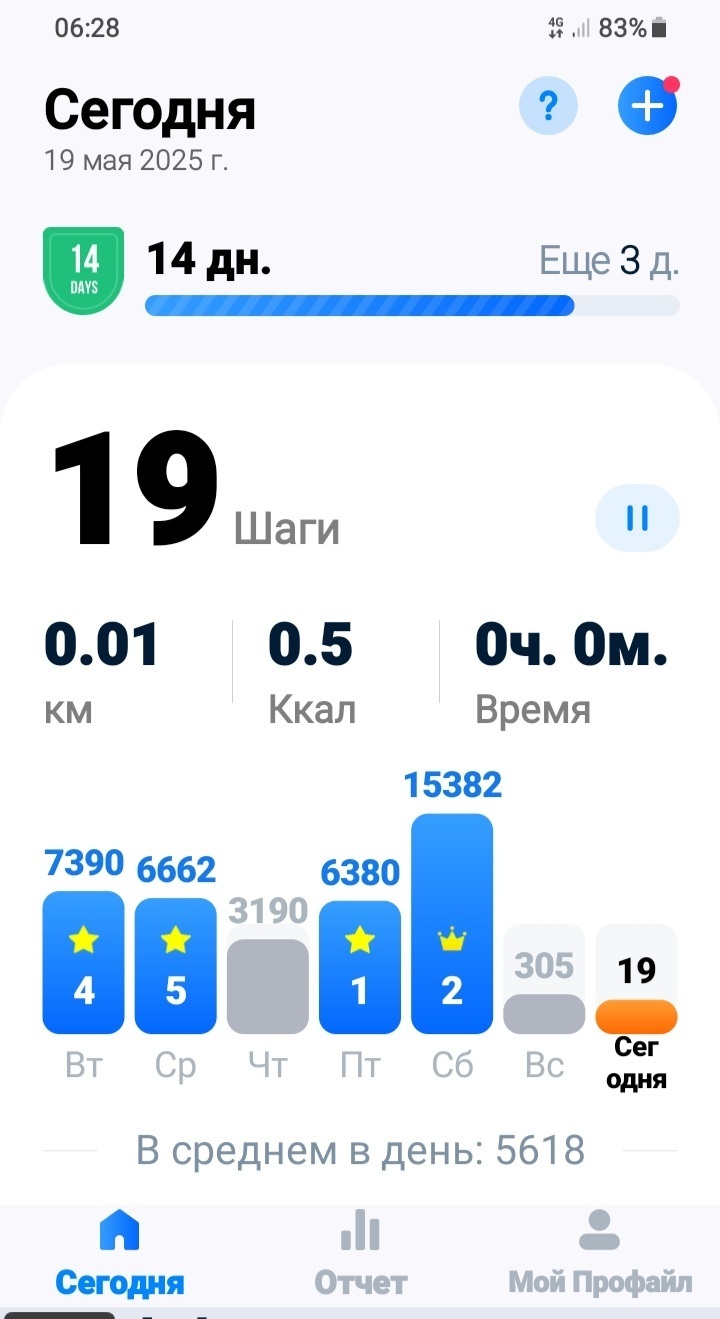The height and width of the screenshot is (1319, 720).
Task: Tap the daily average text showing 5618
Action: 360,1150
